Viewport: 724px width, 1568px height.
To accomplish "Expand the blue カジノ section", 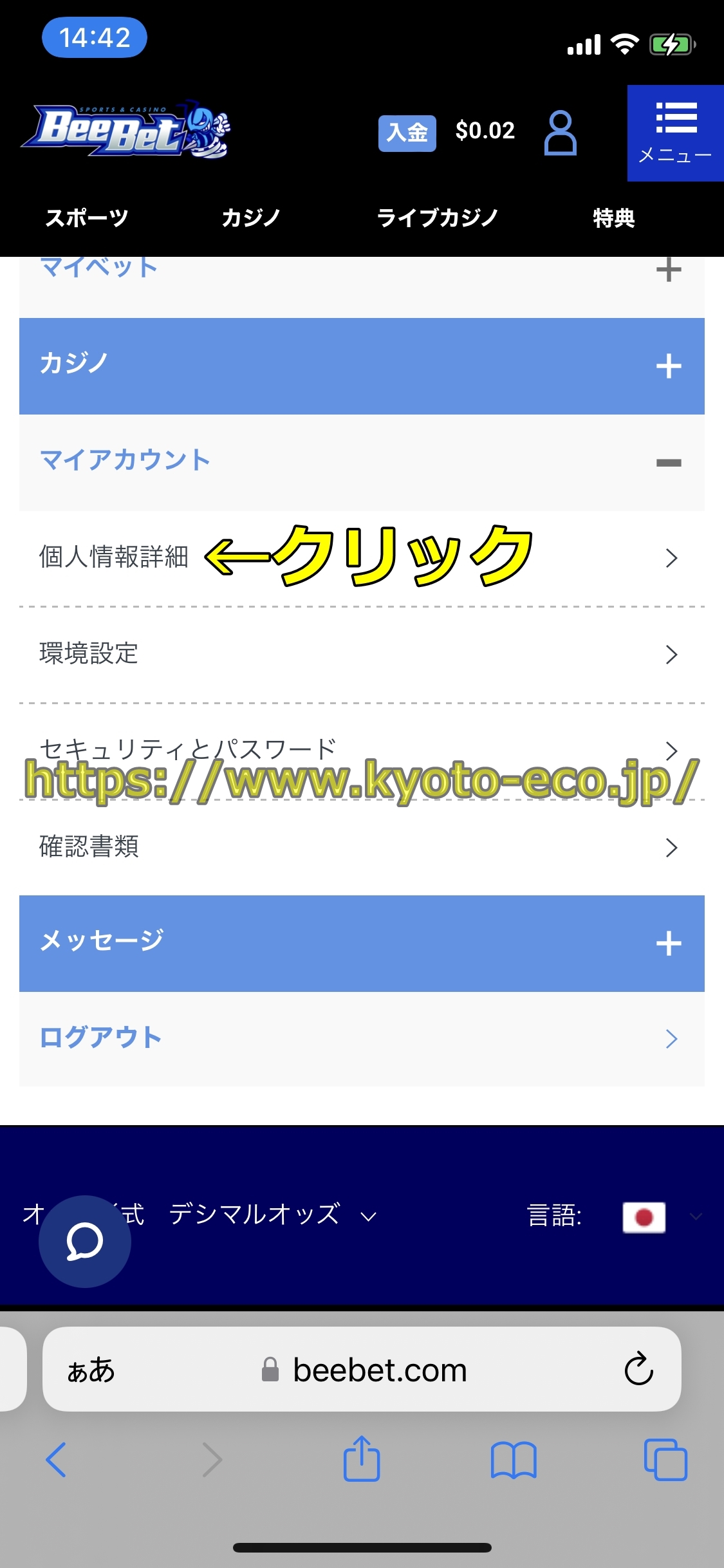I will click(x=362, y=366).
